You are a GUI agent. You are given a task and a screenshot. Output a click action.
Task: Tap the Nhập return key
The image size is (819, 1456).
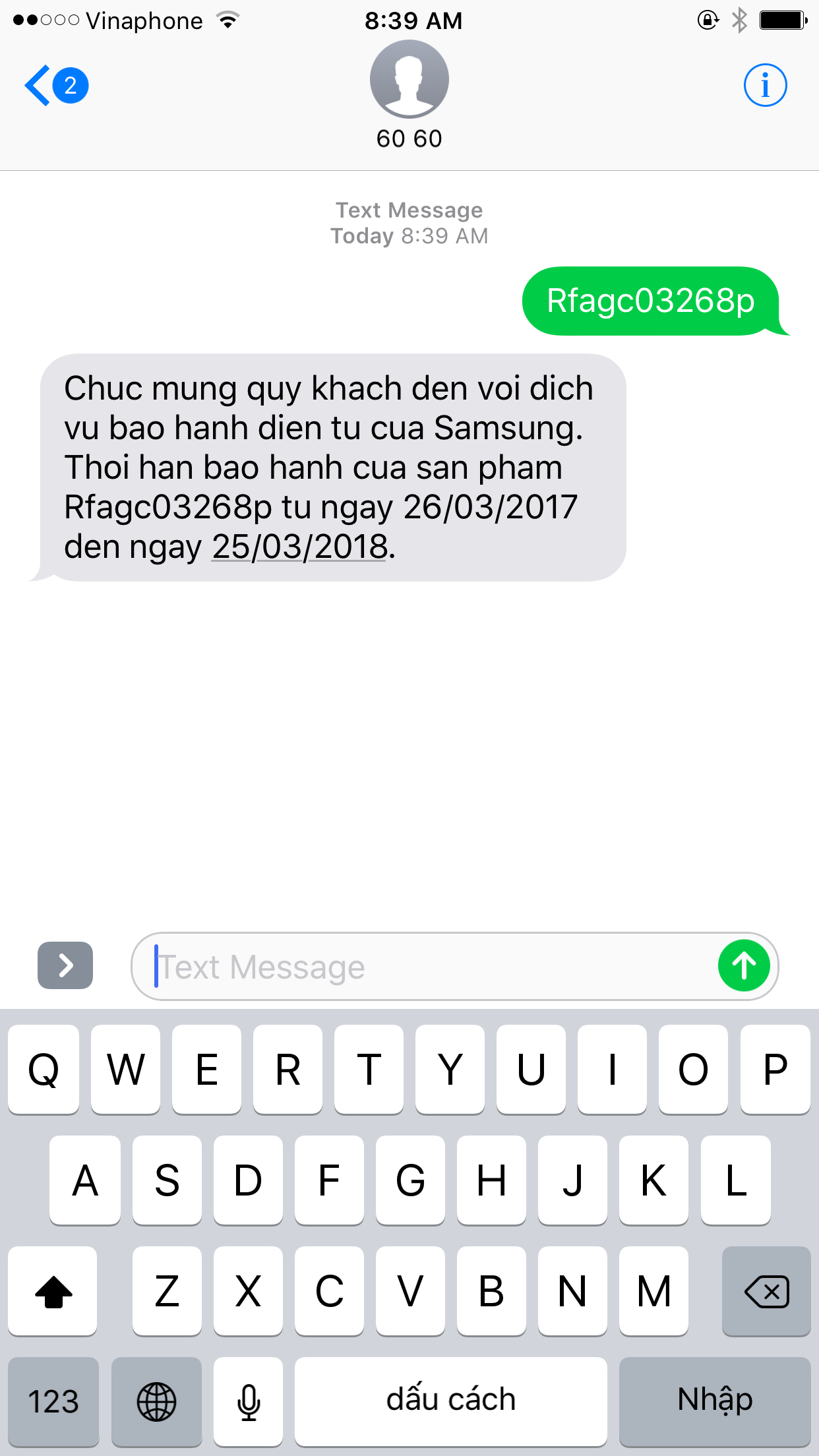[x=715, y=1401]
